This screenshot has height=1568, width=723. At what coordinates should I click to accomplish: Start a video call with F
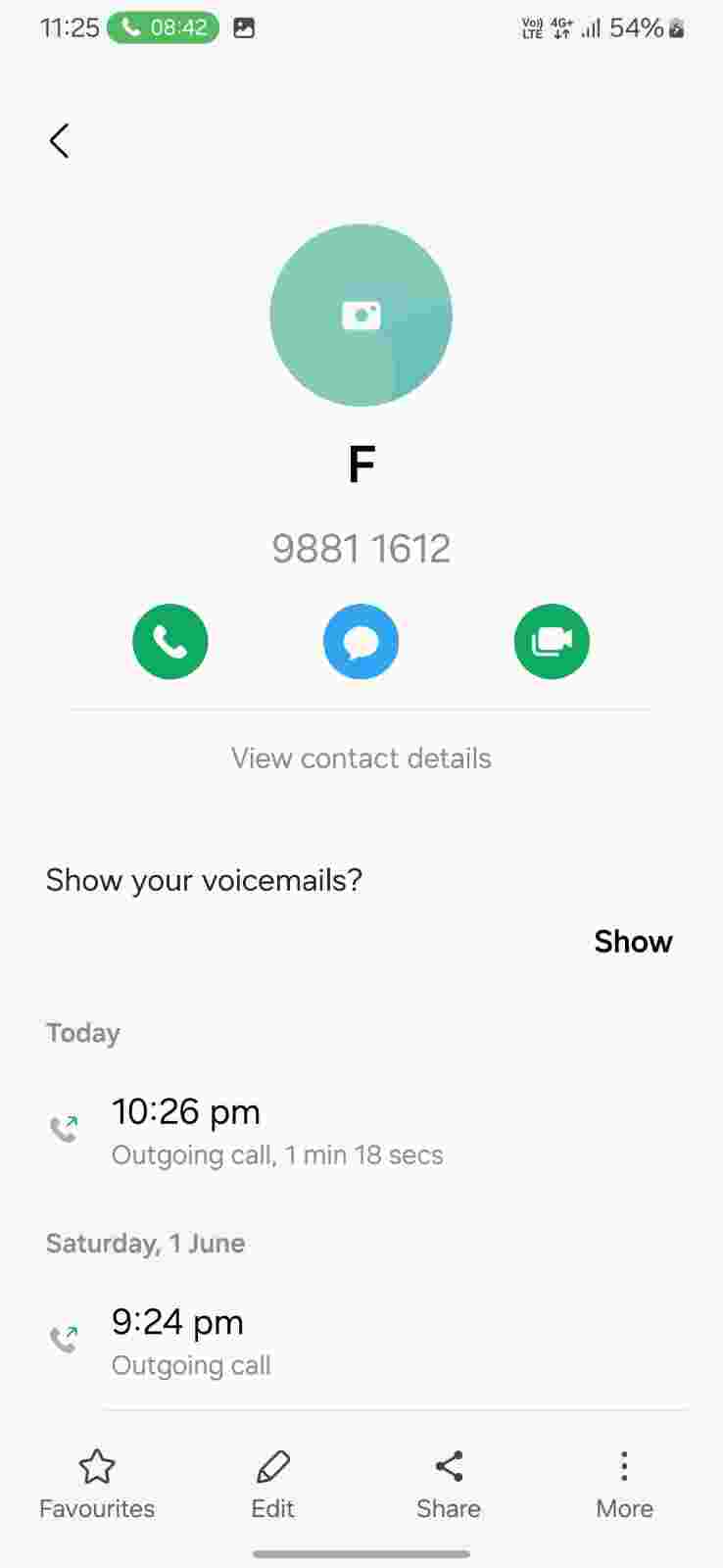pyautogui.click(x=552, y=642)
